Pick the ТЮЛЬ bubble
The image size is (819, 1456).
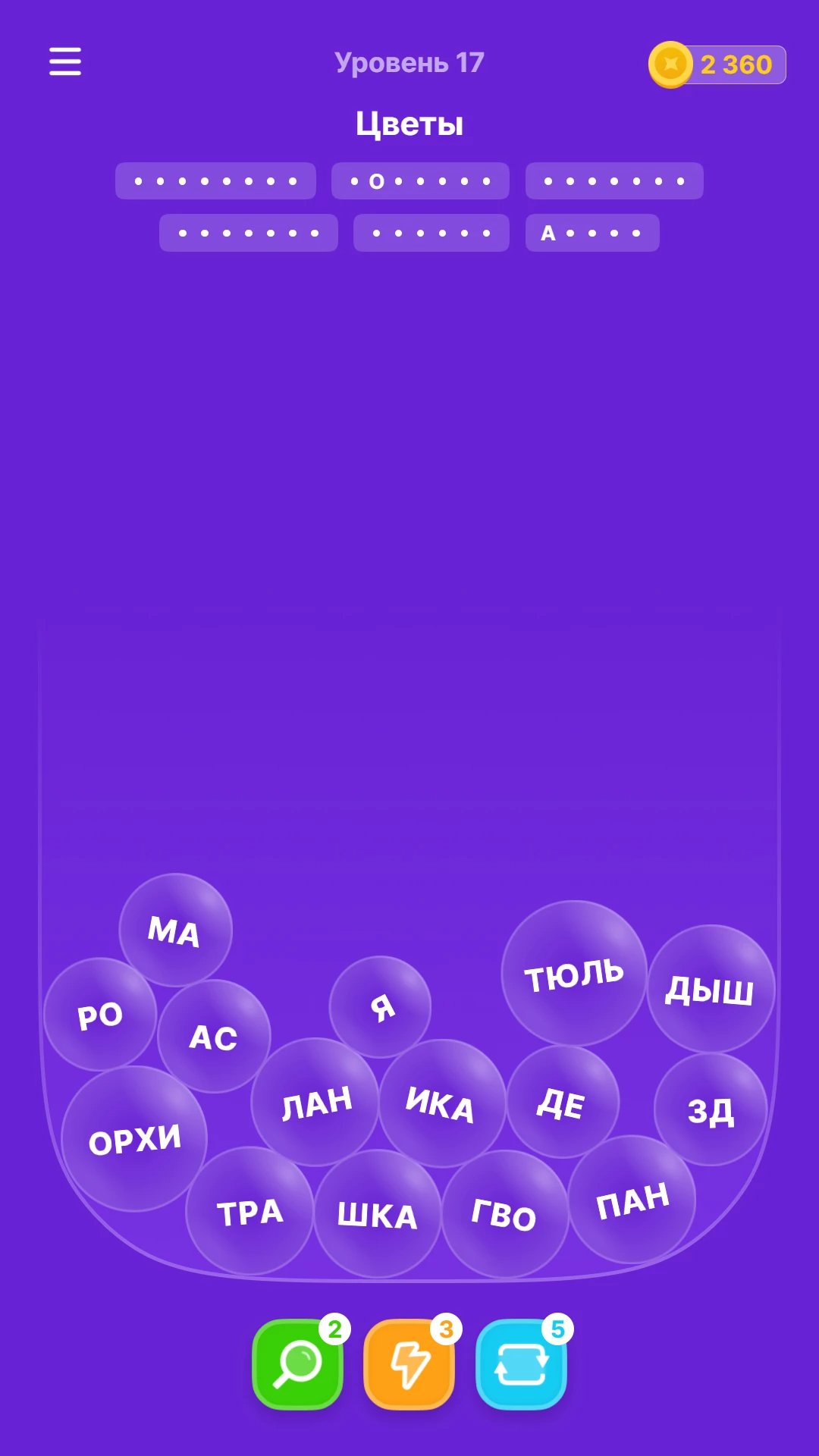pos(574,974)
